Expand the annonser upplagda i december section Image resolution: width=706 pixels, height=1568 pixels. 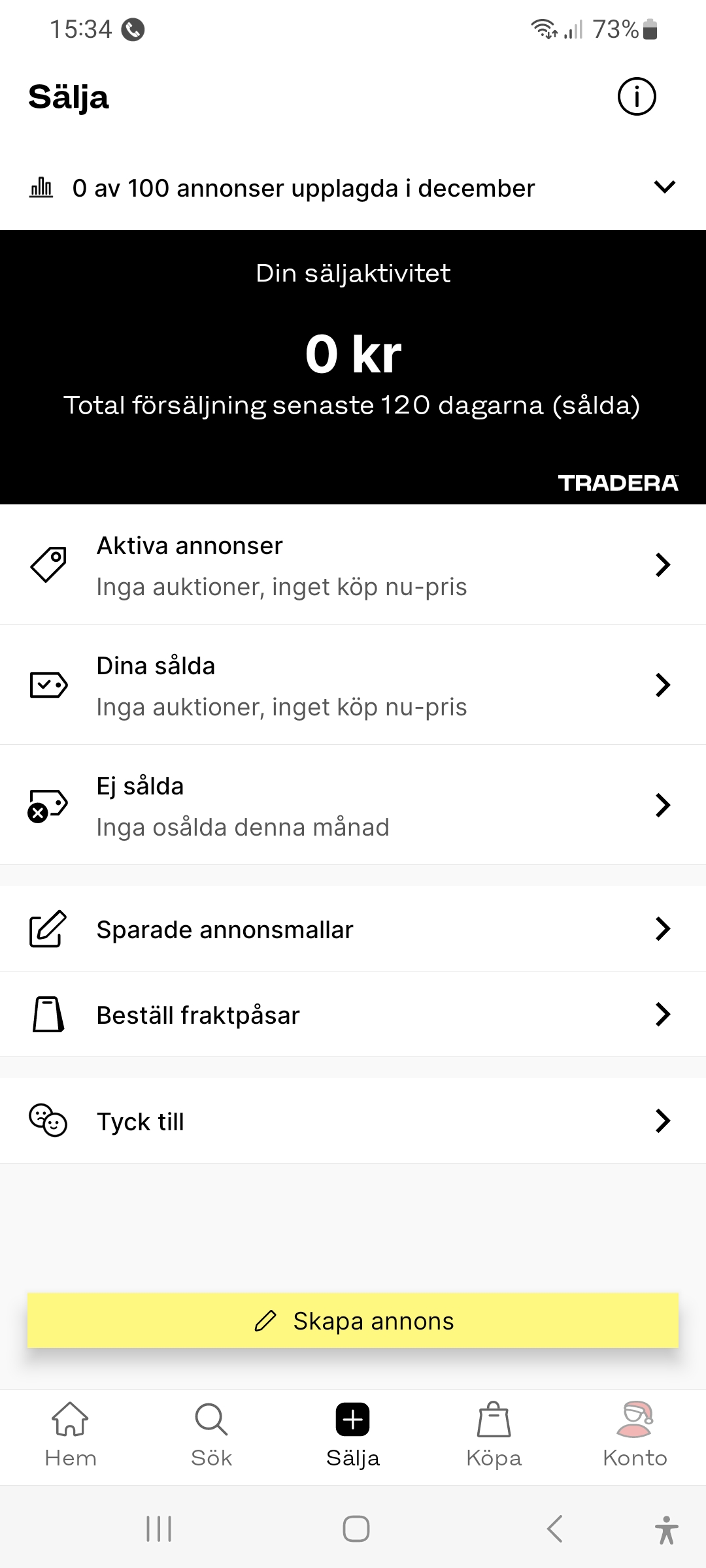664,188
